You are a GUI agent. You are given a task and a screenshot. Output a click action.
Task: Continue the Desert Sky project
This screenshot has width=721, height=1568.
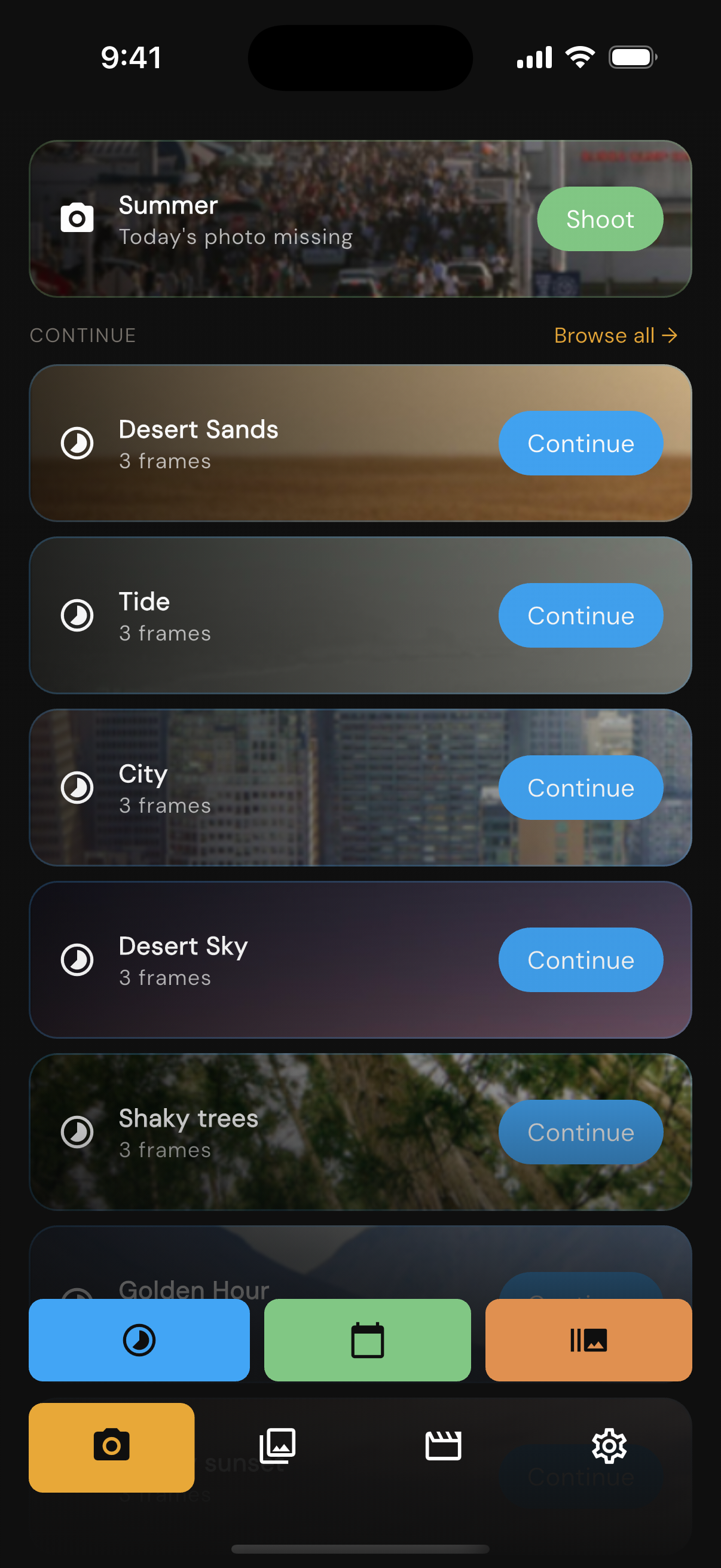click(x=580, y=960)
